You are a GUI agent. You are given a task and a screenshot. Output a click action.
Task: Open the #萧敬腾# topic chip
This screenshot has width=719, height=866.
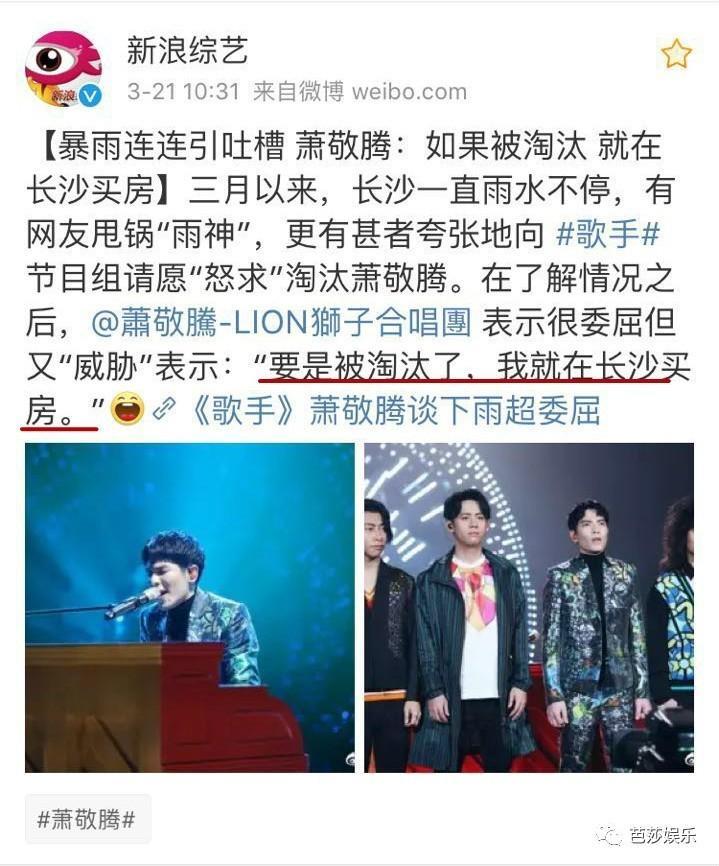pyautogui.click(x=86, y=819)
